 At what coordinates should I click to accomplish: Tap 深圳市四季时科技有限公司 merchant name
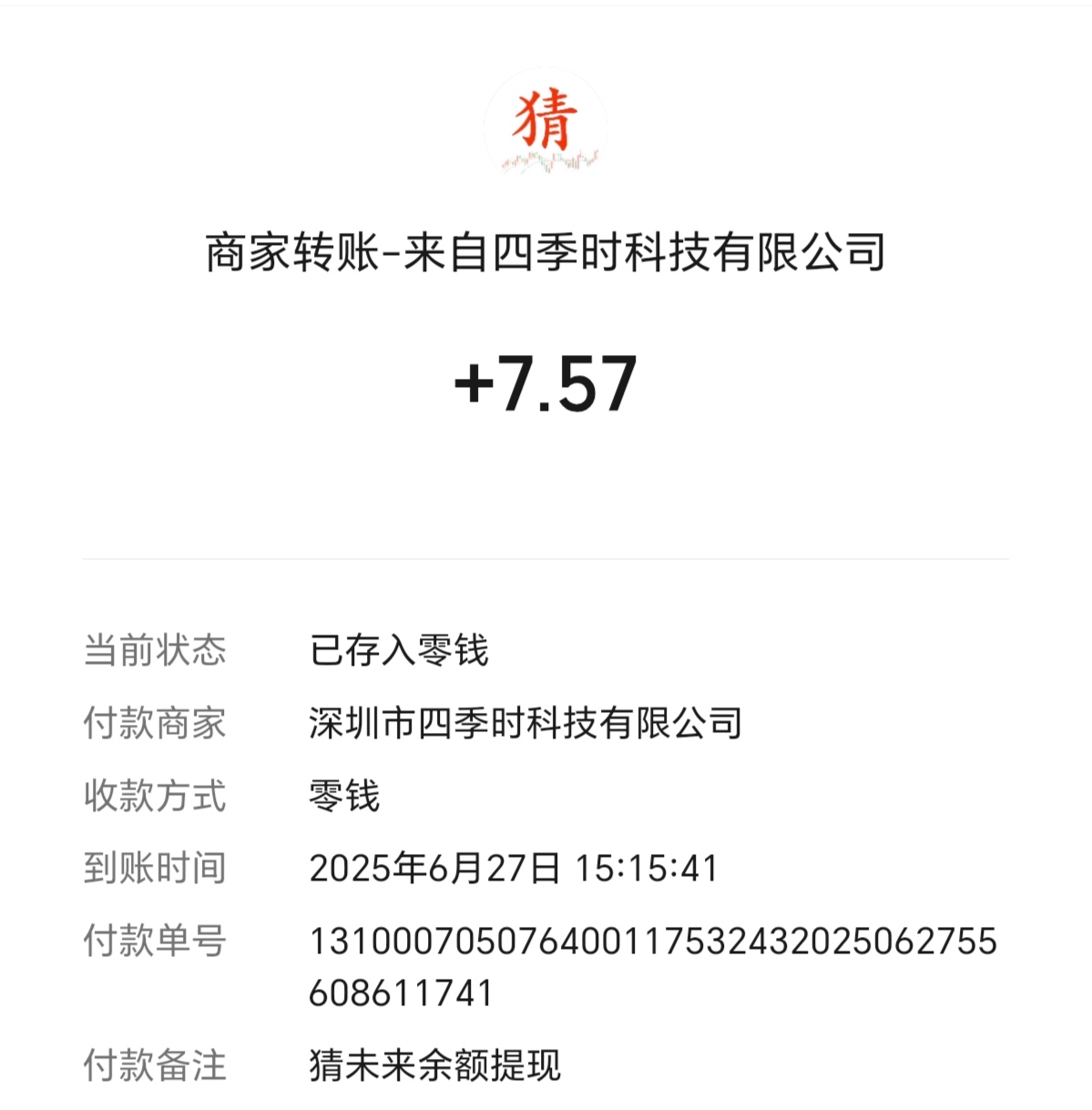(526, 722)
